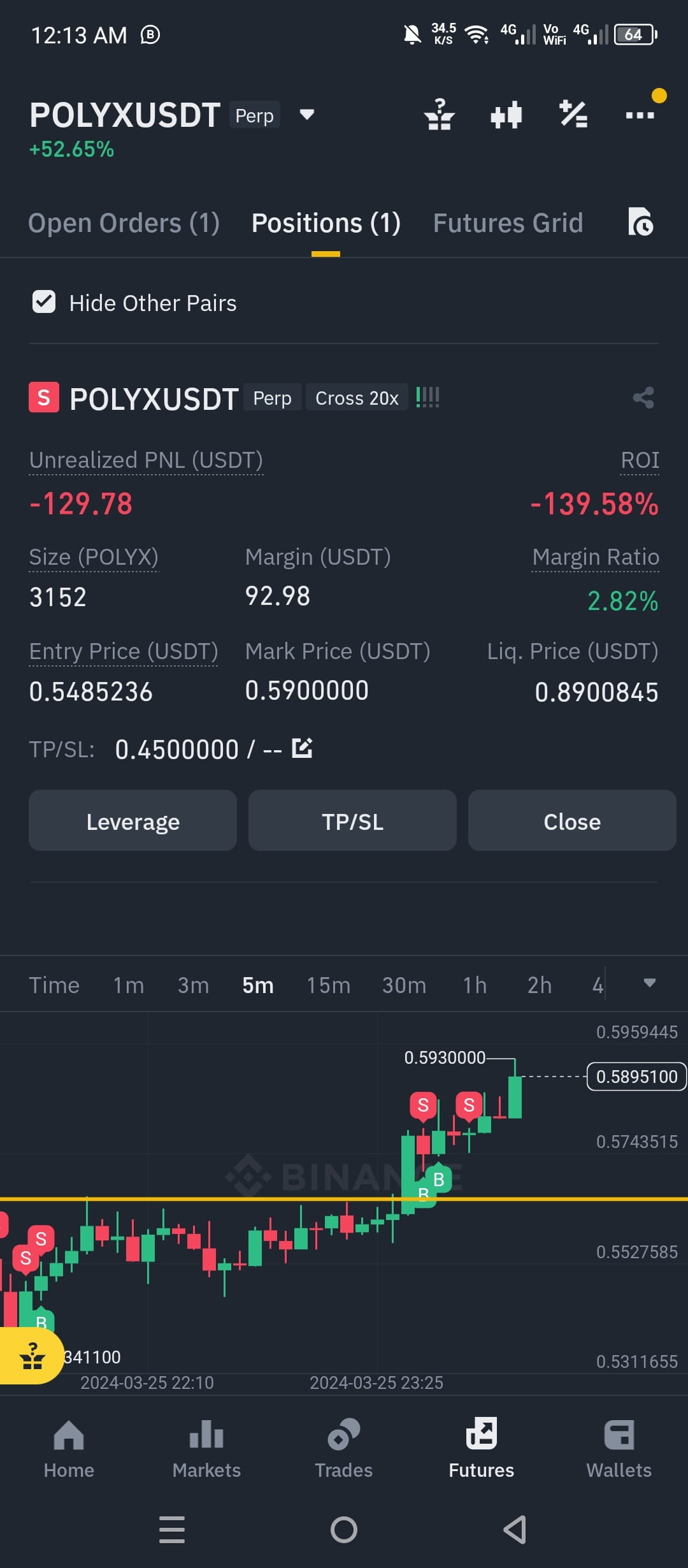688x1568 pixels.
Task: Open the futures calculator icon
Action: [572, 115]
